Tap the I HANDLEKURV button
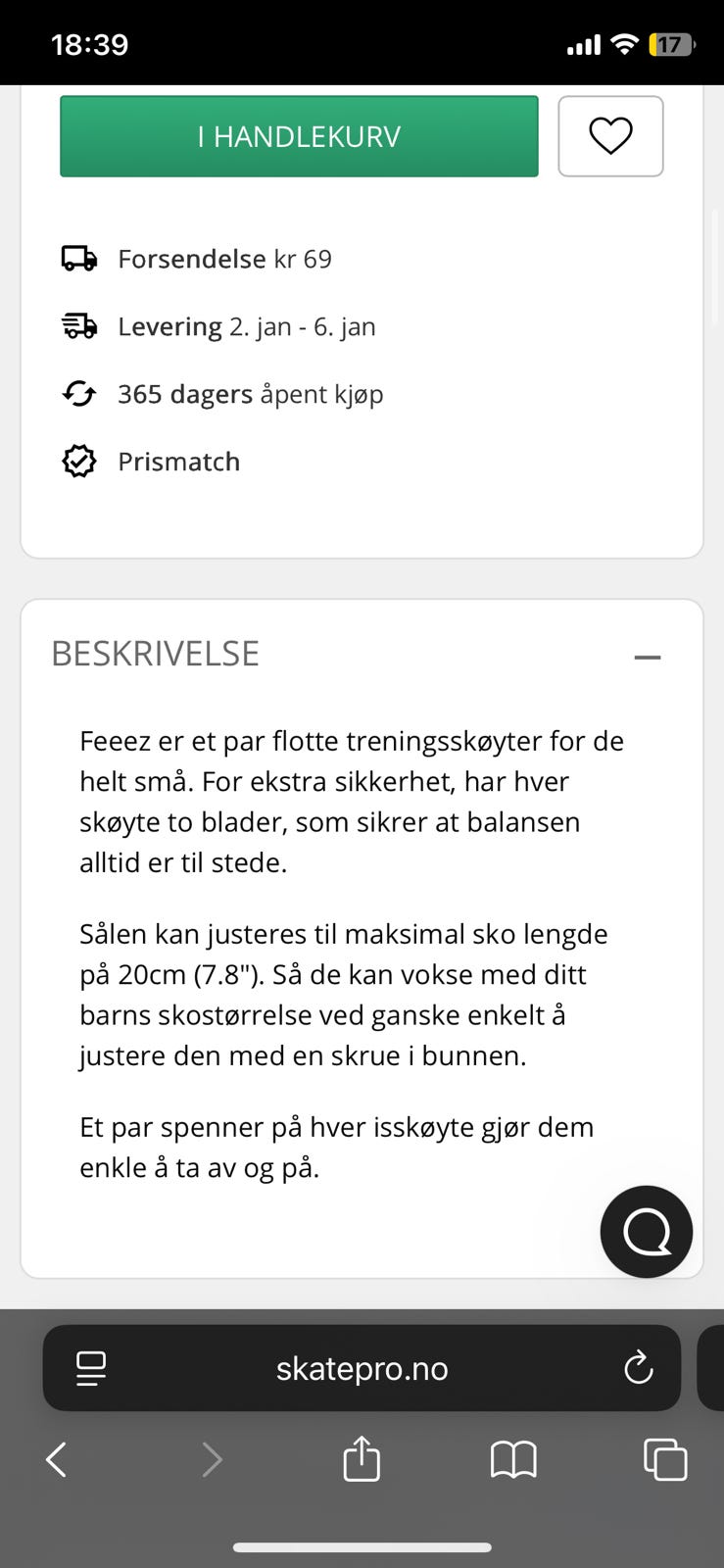Viewport: 724px width, 1568px height. click(x=299, y=136)
